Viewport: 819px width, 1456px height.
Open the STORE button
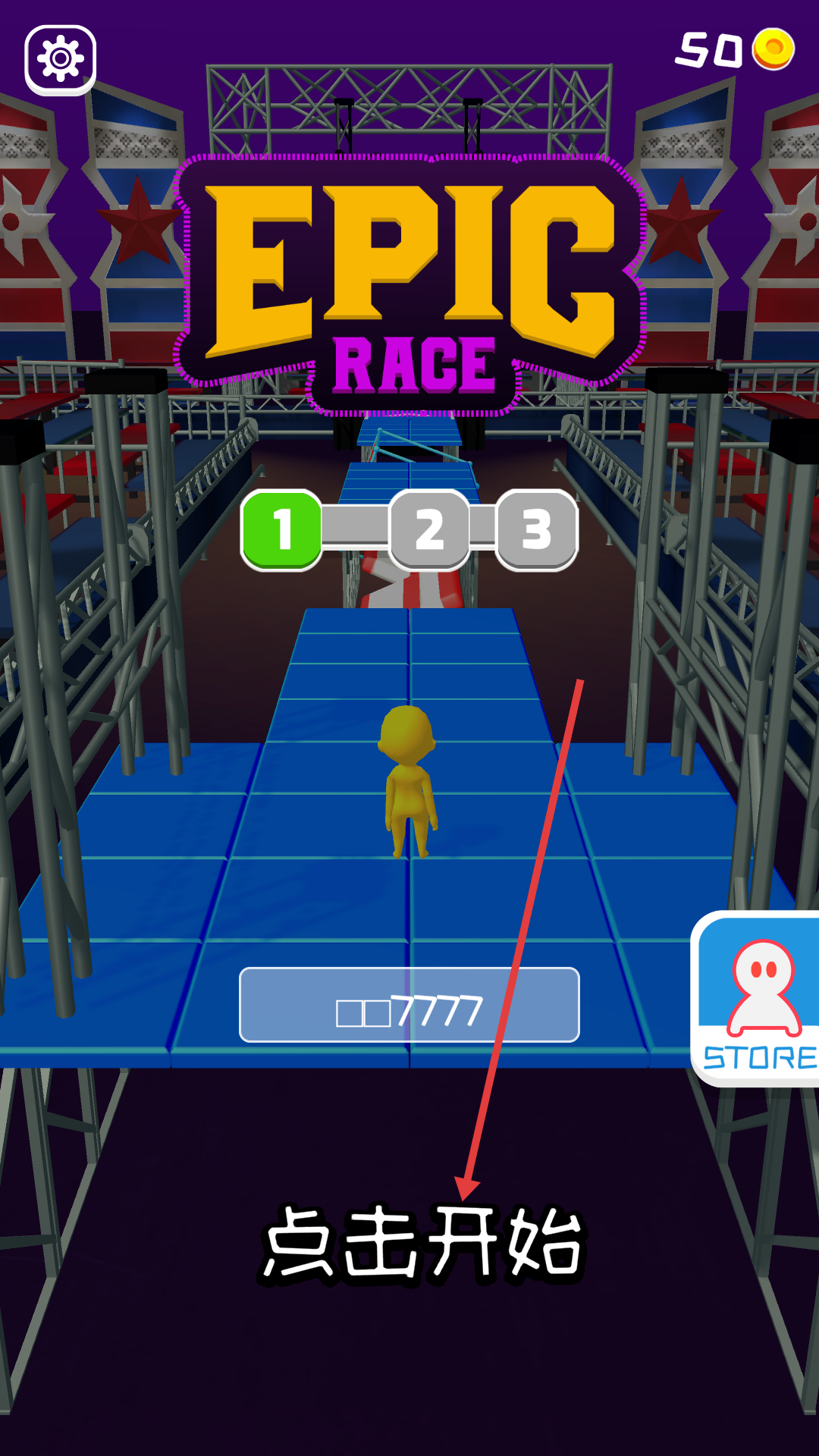coord(758,999)
